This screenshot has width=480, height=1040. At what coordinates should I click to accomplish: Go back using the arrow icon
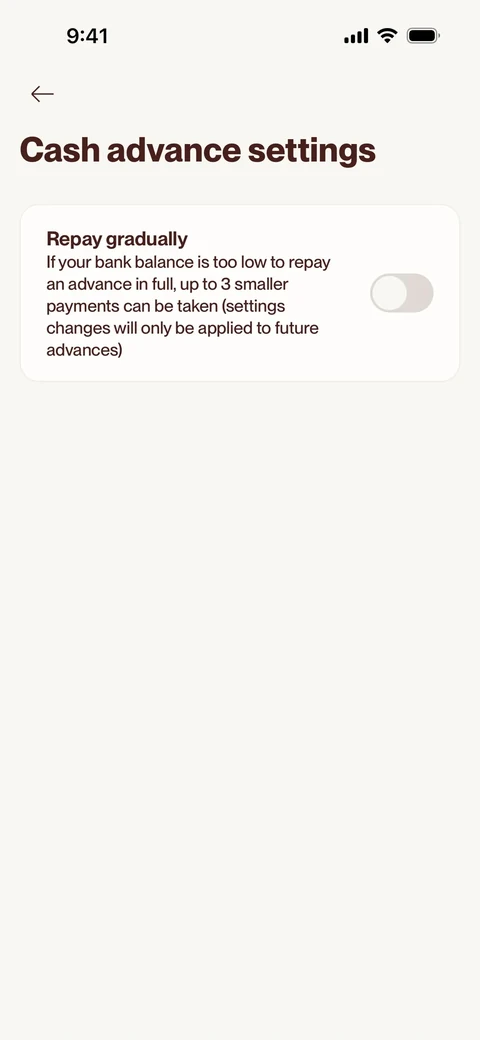pyautogui.click(x=42, y=94)
